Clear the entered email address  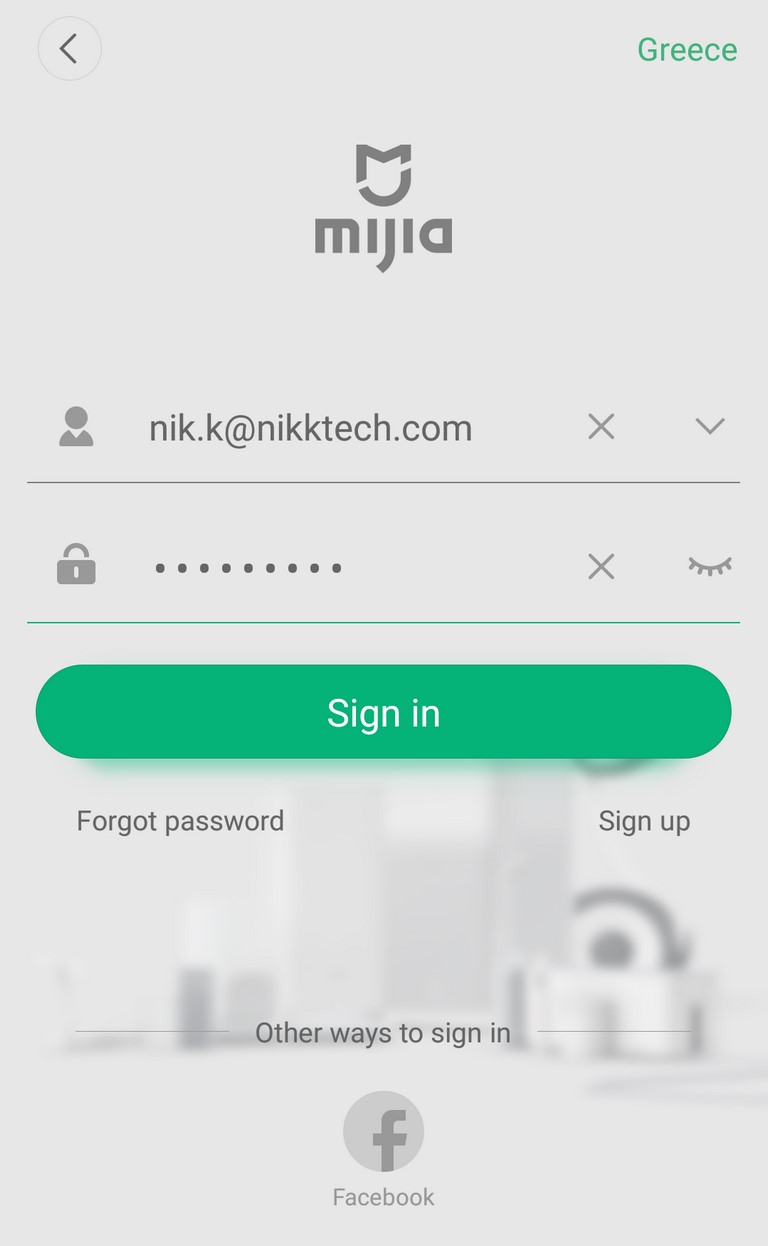point(601,427)
